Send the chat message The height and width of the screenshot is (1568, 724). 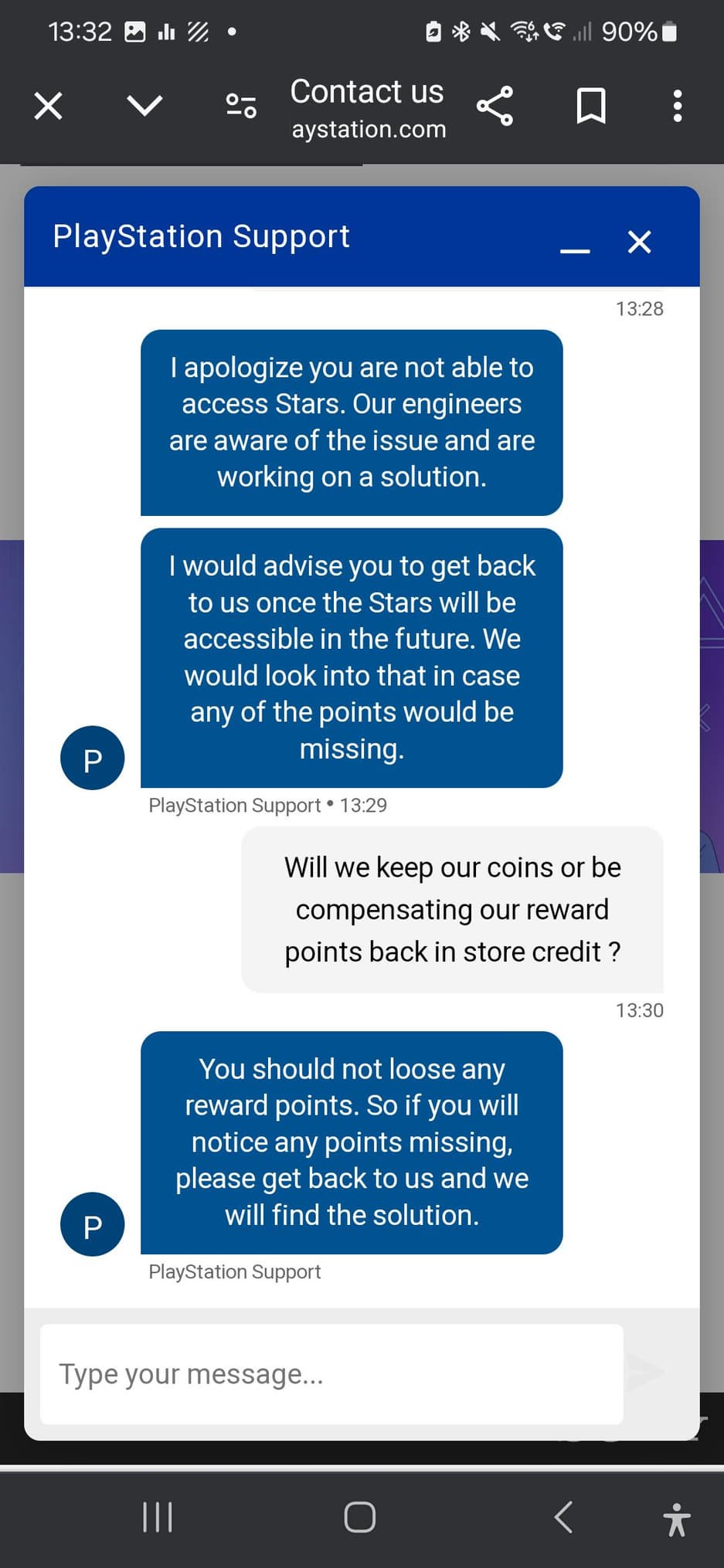pyautogui.click(x=646, y=1372)
